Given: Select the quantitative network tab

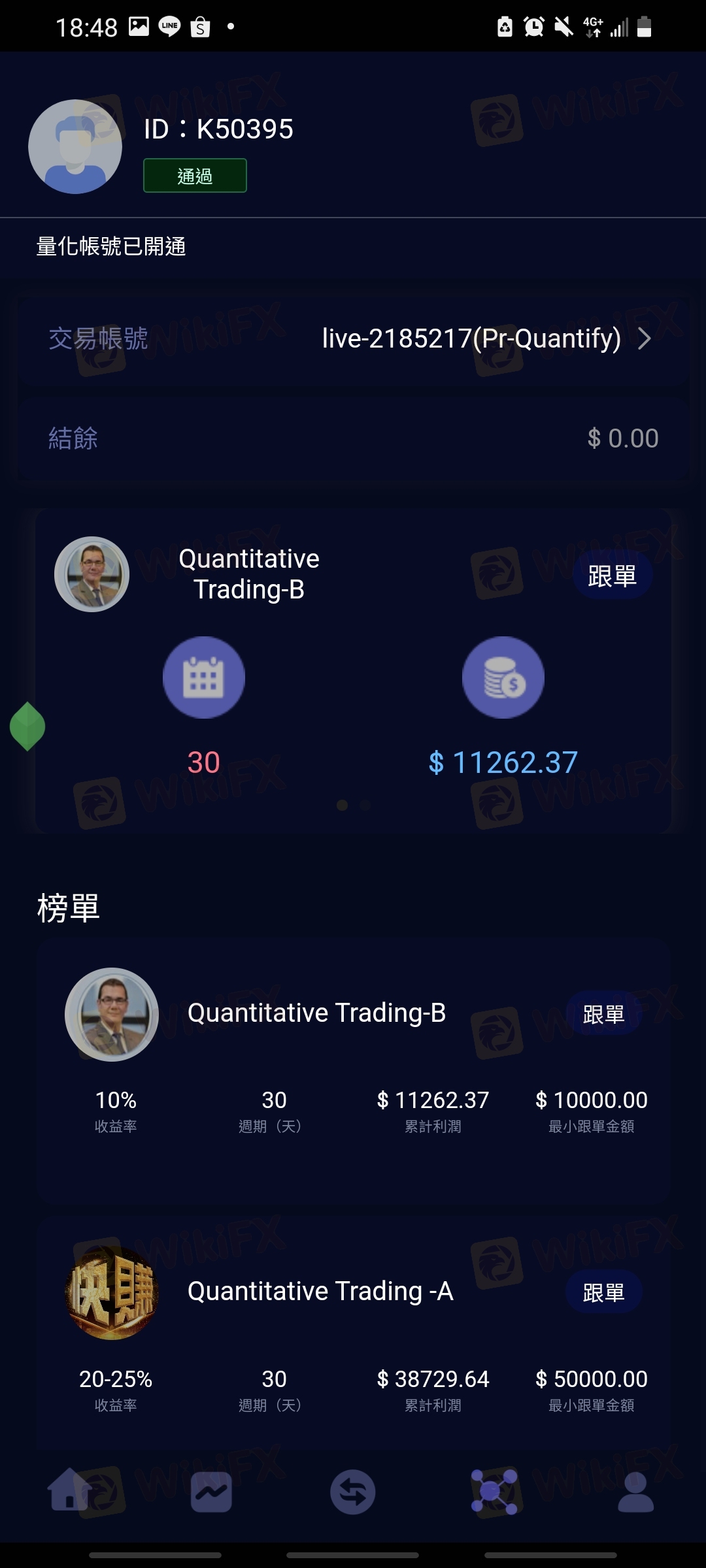Looking at the screenshot, I should click(x=494, y=1492).
